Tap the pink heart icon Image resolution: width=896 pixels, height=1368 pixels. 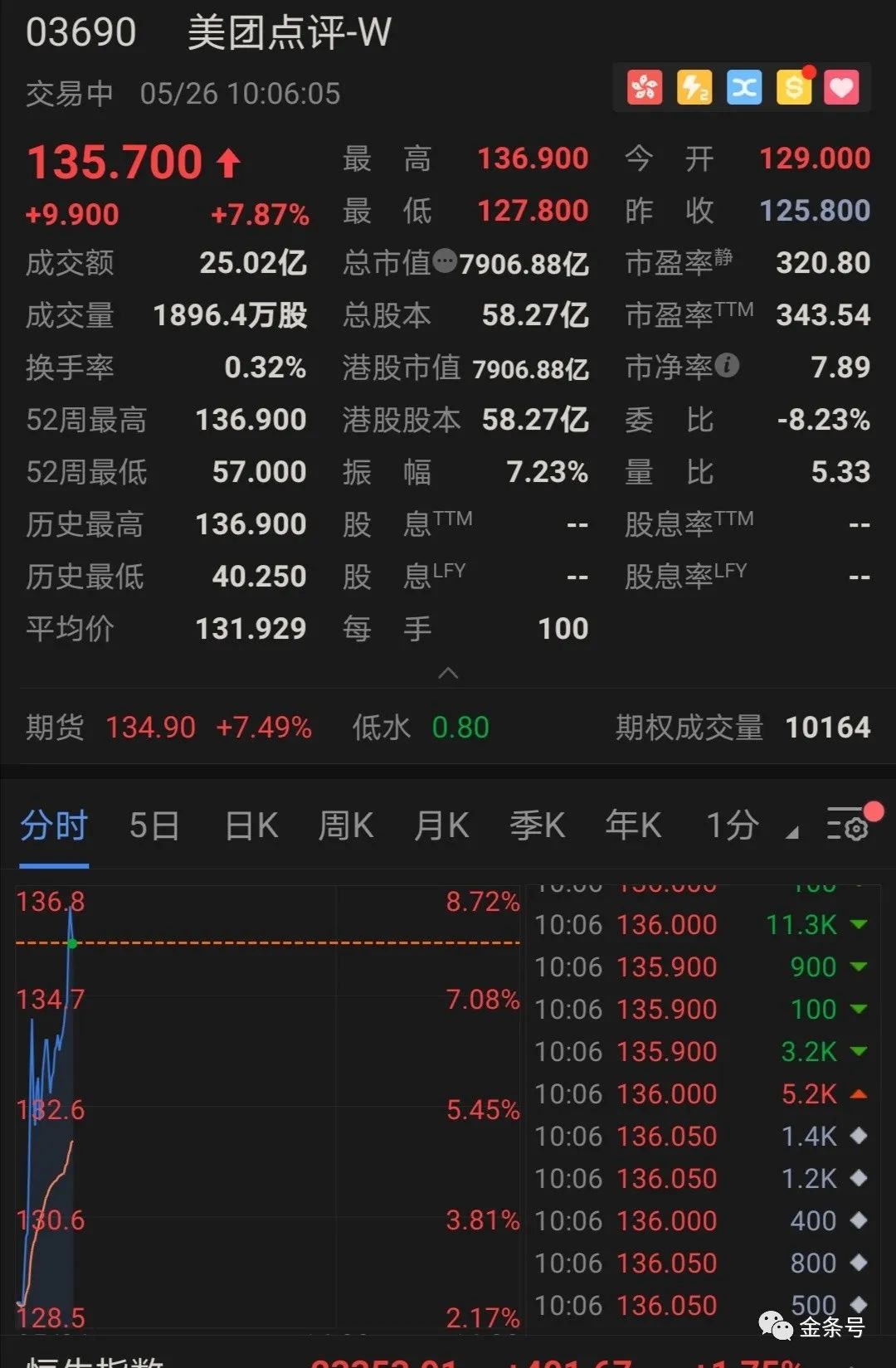(x=841, y=87)
